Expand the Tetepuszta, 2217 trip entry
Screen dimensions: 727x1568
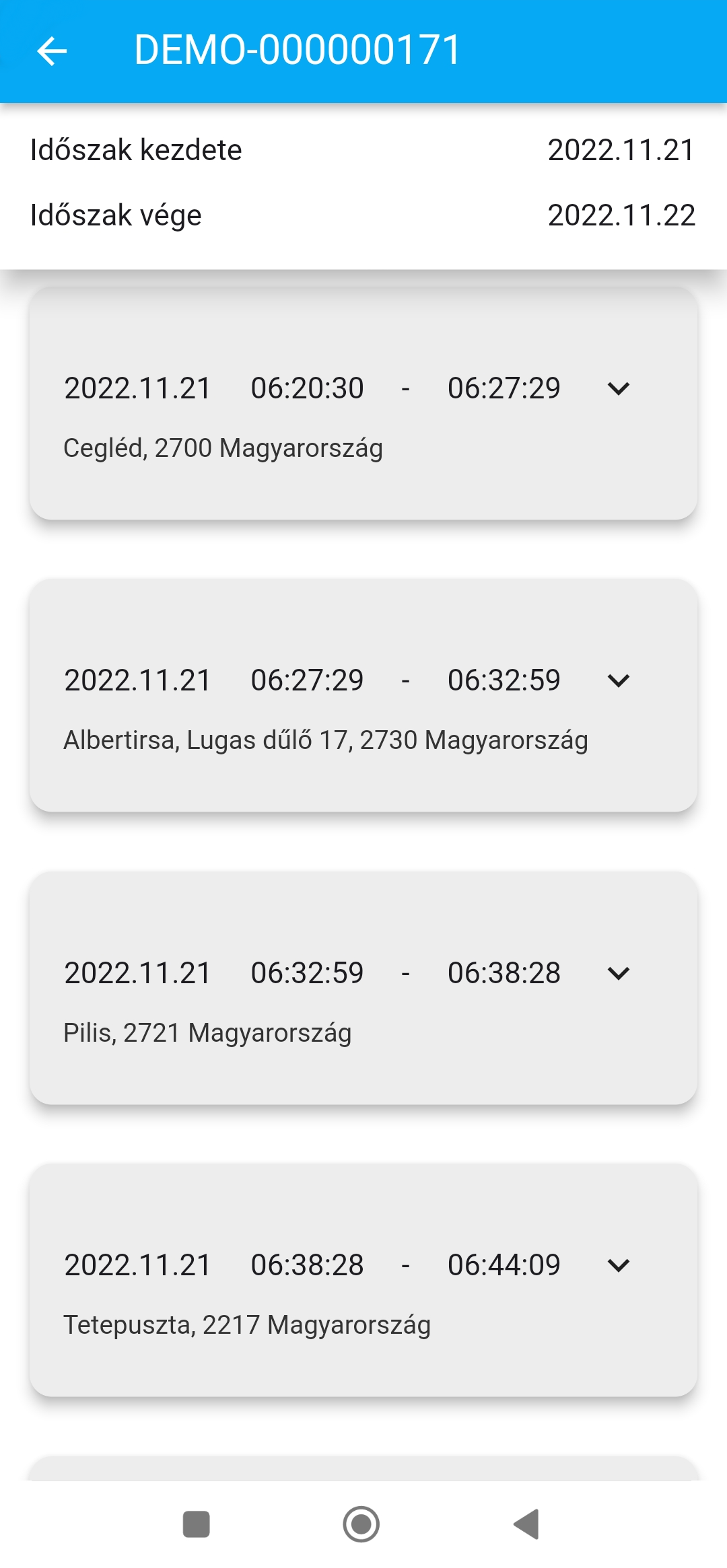[x=618, y=1265]
